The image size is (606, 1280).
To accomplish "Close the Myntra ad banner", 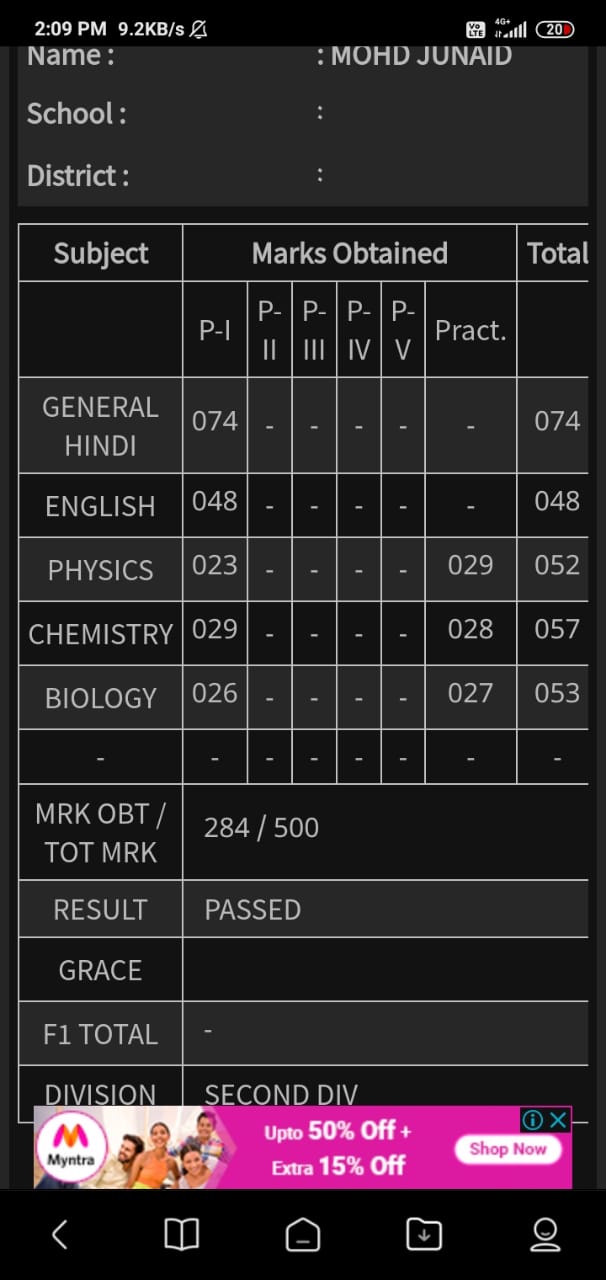I will point(559,1120).
